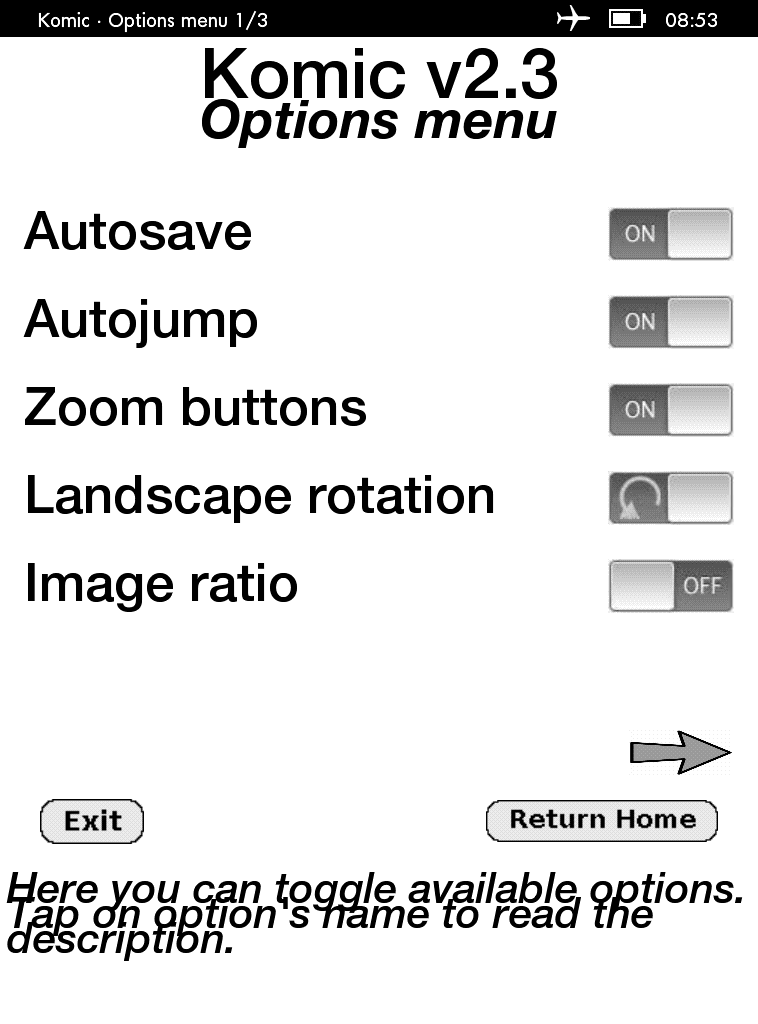Display the Image ratio option description
Screen dimensions: 758x1024
point(161,584)
